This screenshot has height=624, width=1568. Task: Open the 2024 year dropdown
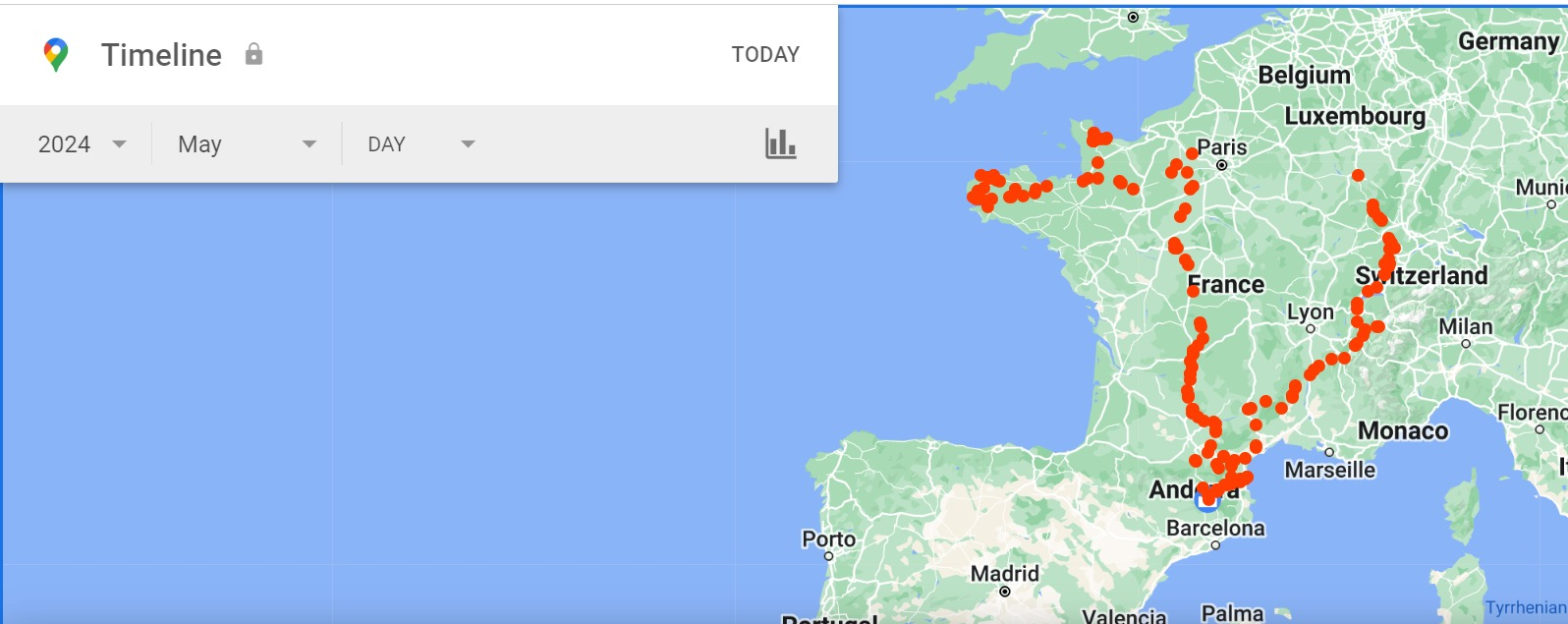coord(83,144)
